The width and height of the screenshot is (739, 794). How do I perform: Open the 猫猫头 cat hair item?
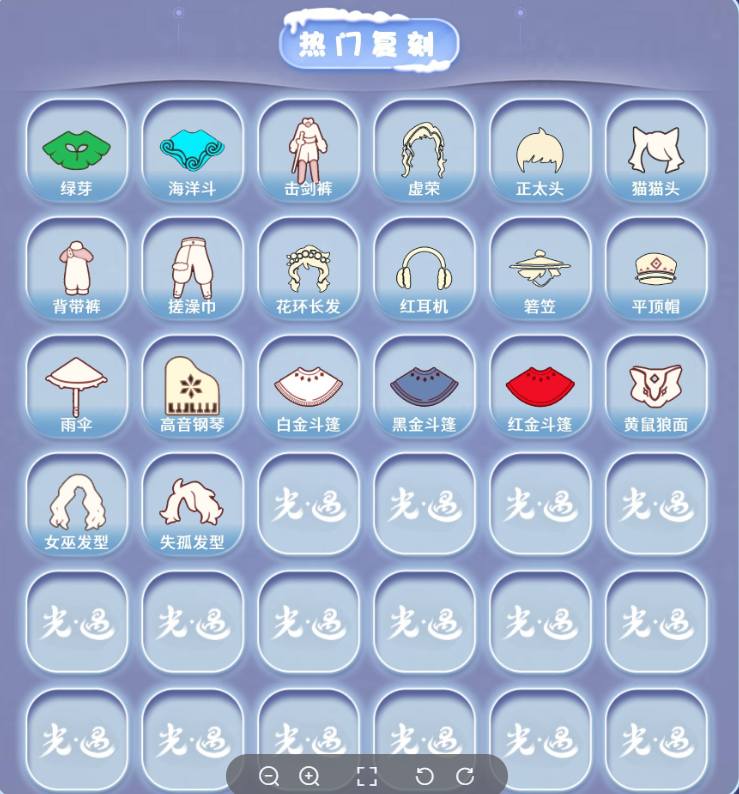coord(656,152)
